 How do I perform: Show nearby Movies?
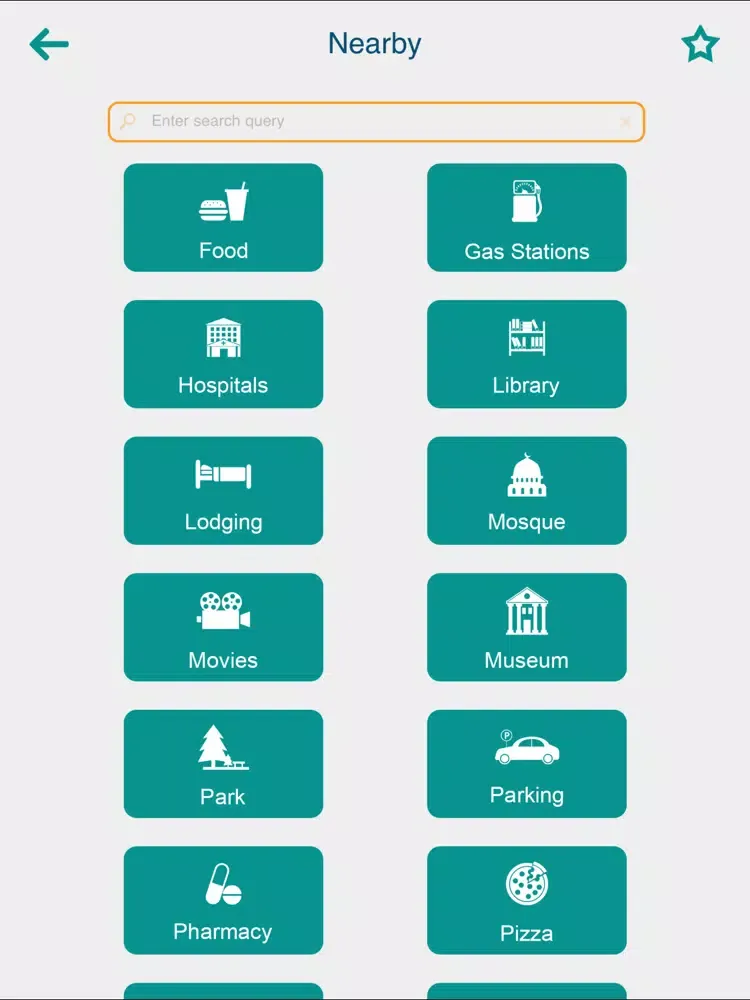pos(223,627)
